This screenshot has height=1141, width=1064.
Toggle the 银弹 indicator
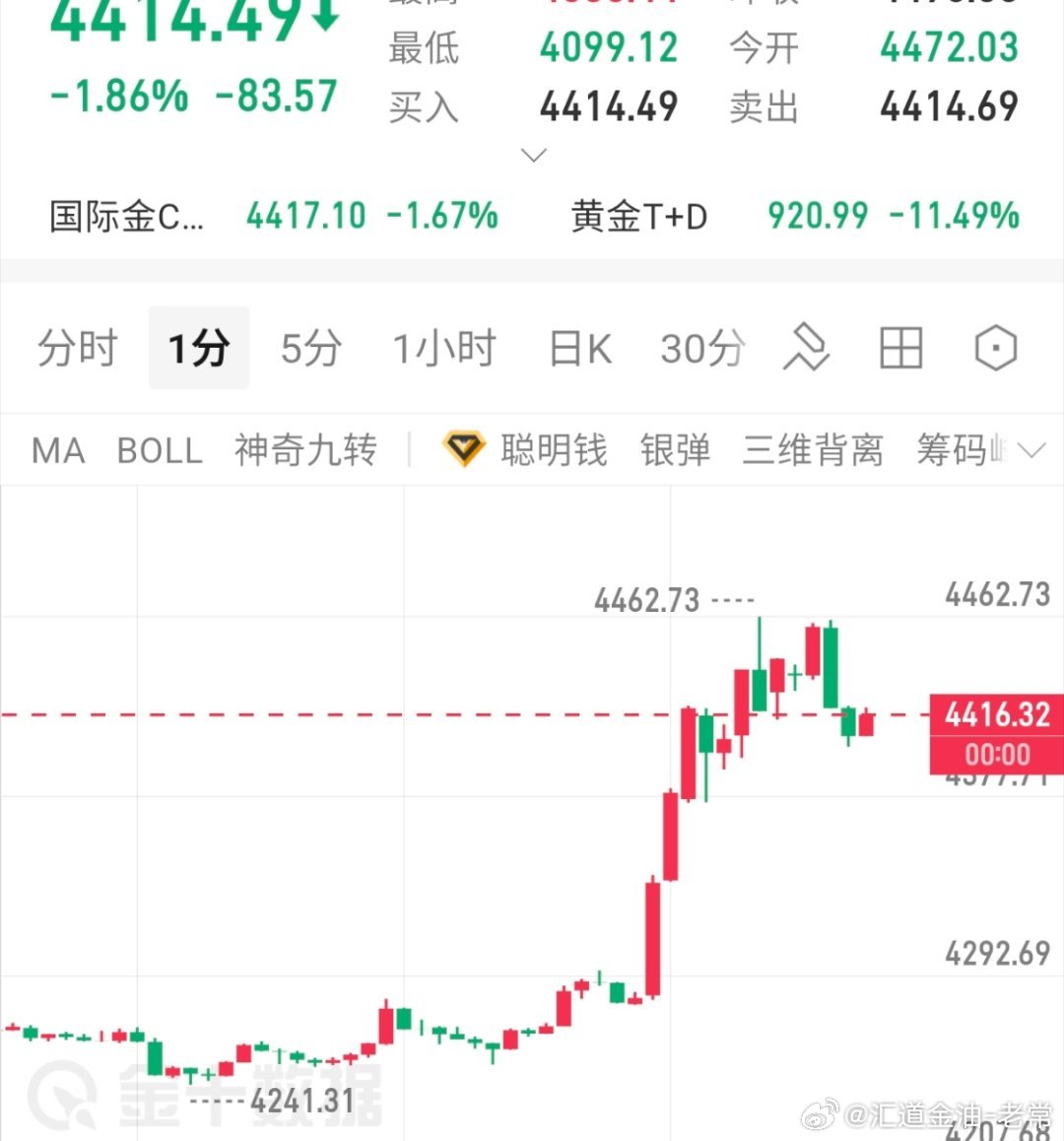[x=675, y=449]
